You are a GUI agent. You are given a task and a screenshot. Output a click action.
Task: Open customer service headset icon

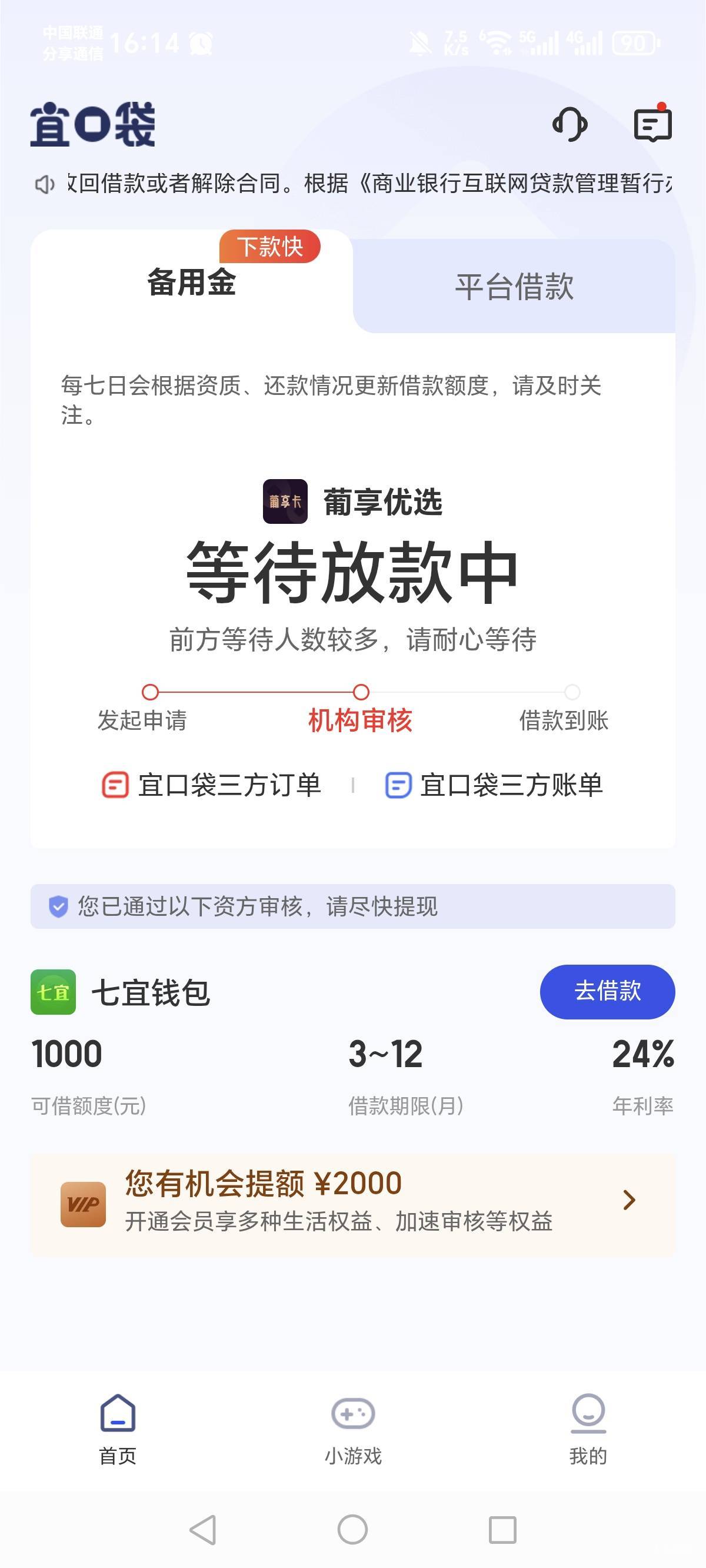pyautogui.click(x=570, y=125)
